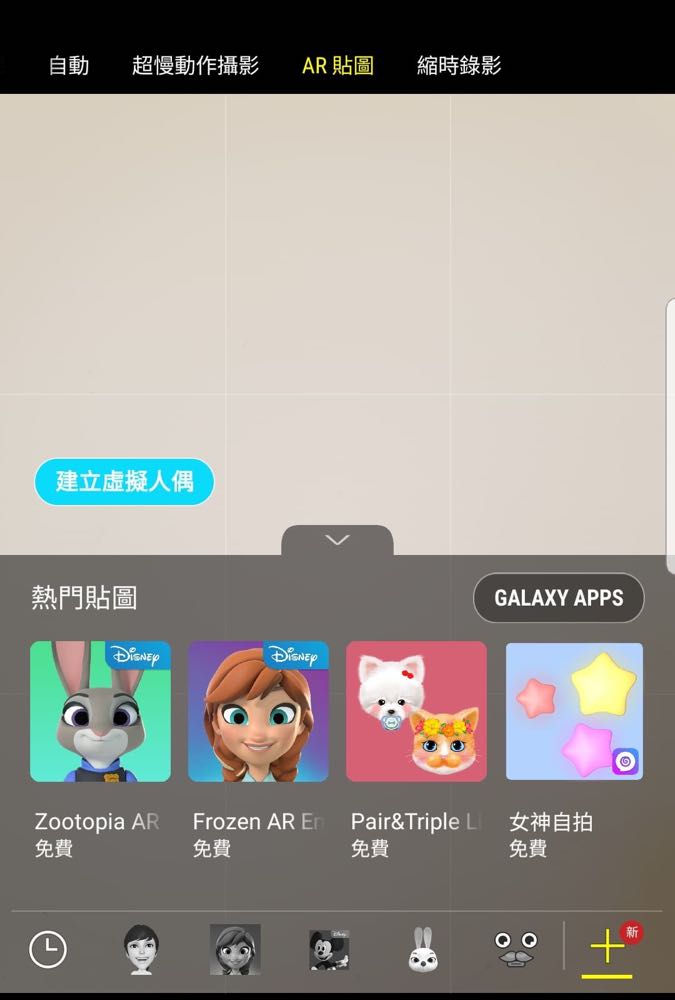Select the 縮時錄影 mode tab
675x1000 pixels.
pyautogui.click(x=459, y=66)
